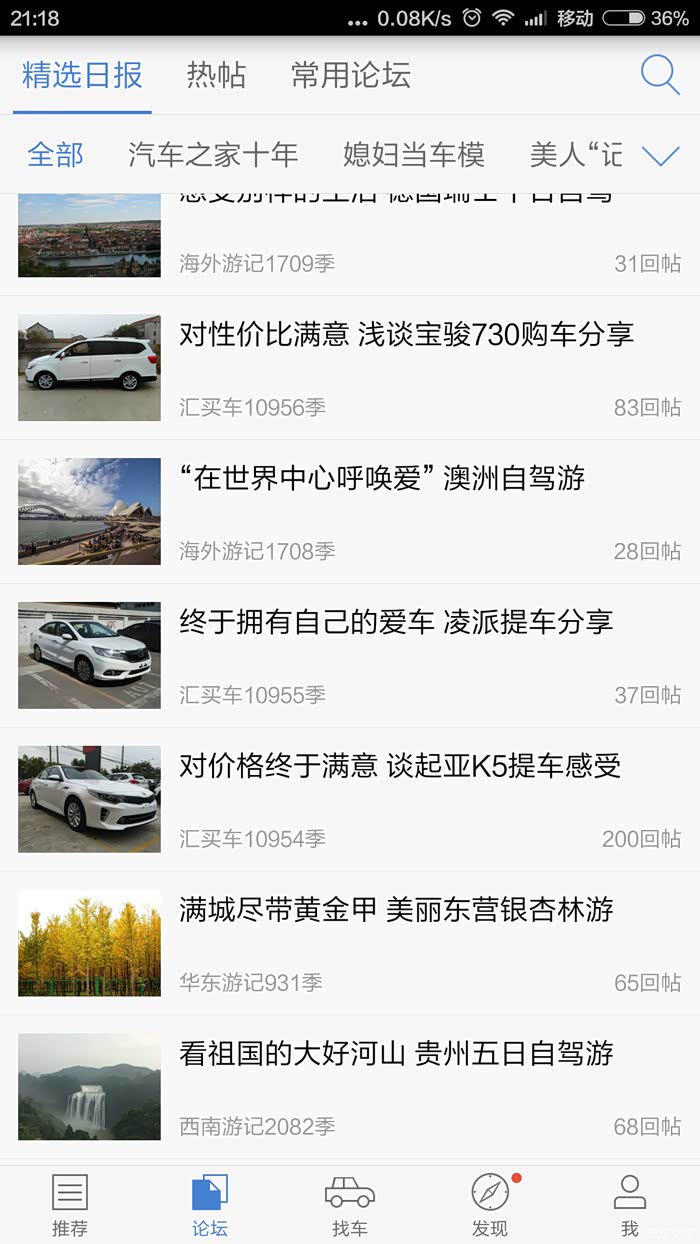Go to the 发现 bottom tab

490,1204
